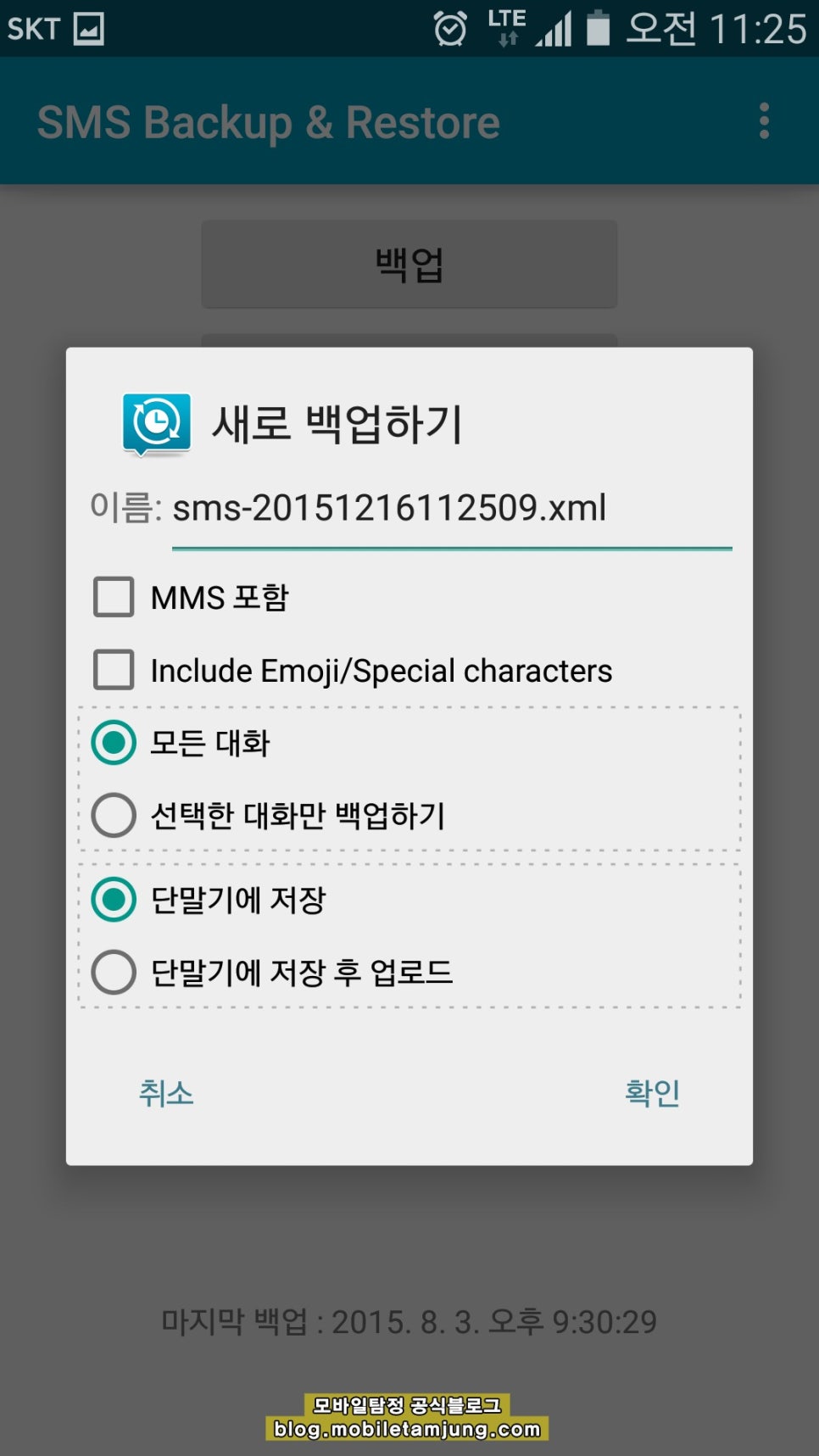Confirm backup with 확인 button

[652, 1093]
